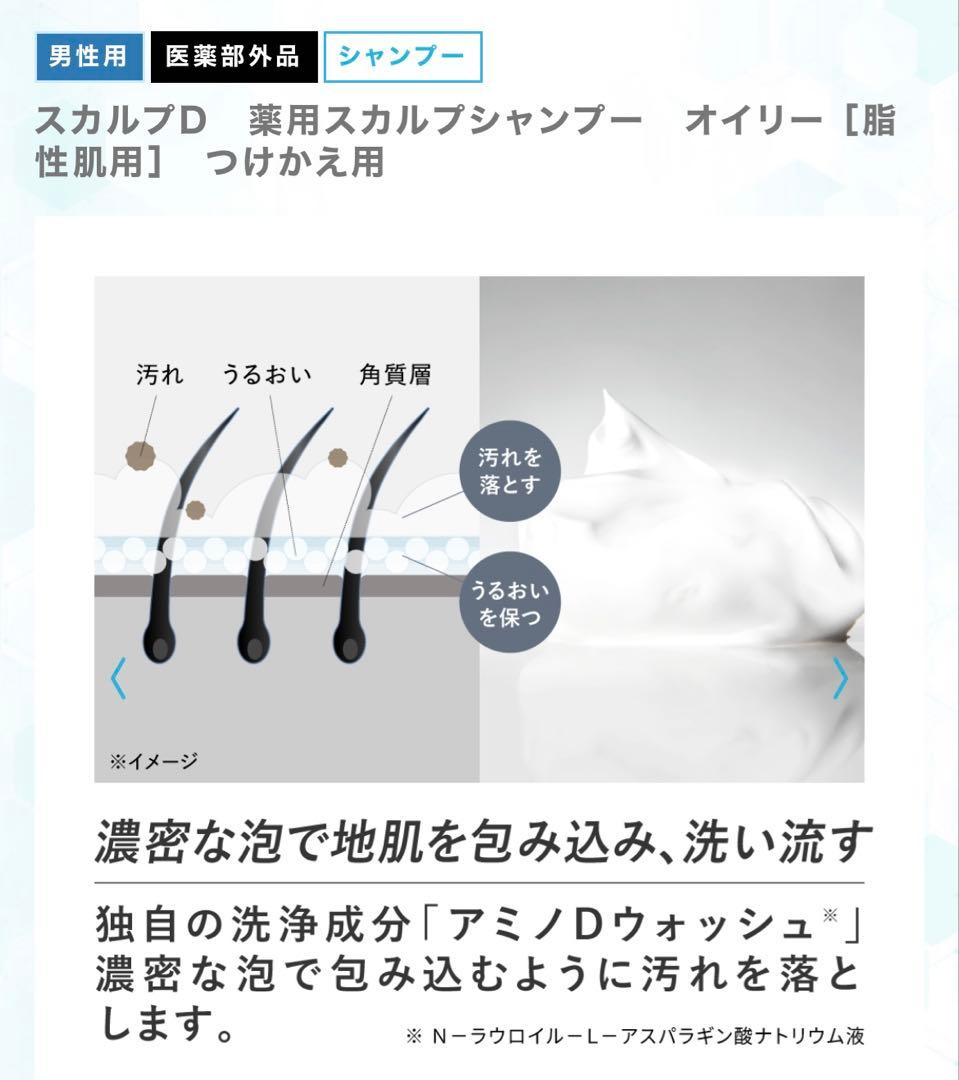This screenshot has width=959, height=1080.
Task: Click the ※イメージ disclaimer icon text
Action: 153,759
